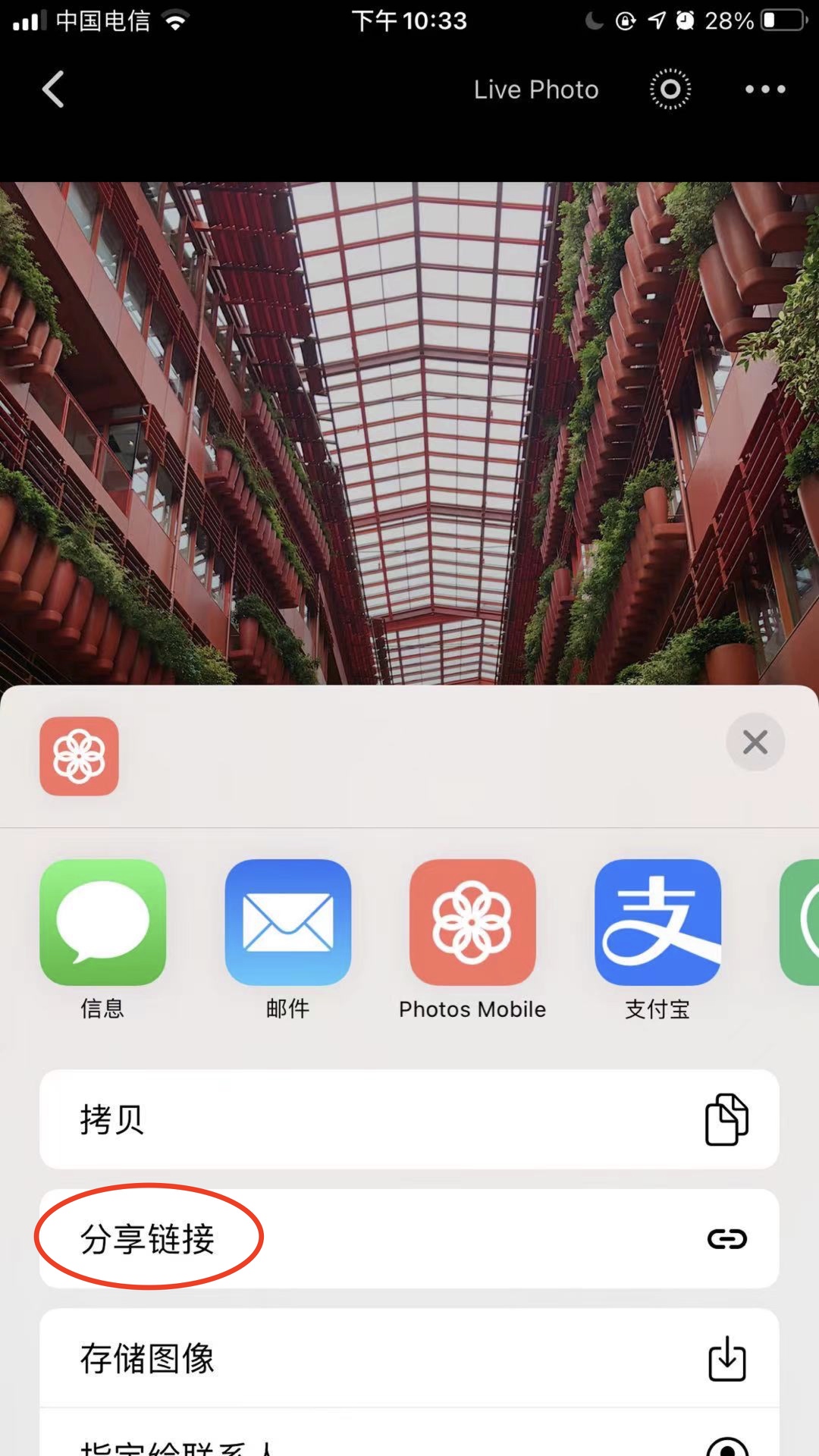
Task: Choose 分享链接 to share a link
Action: [x=409, y=1238]
